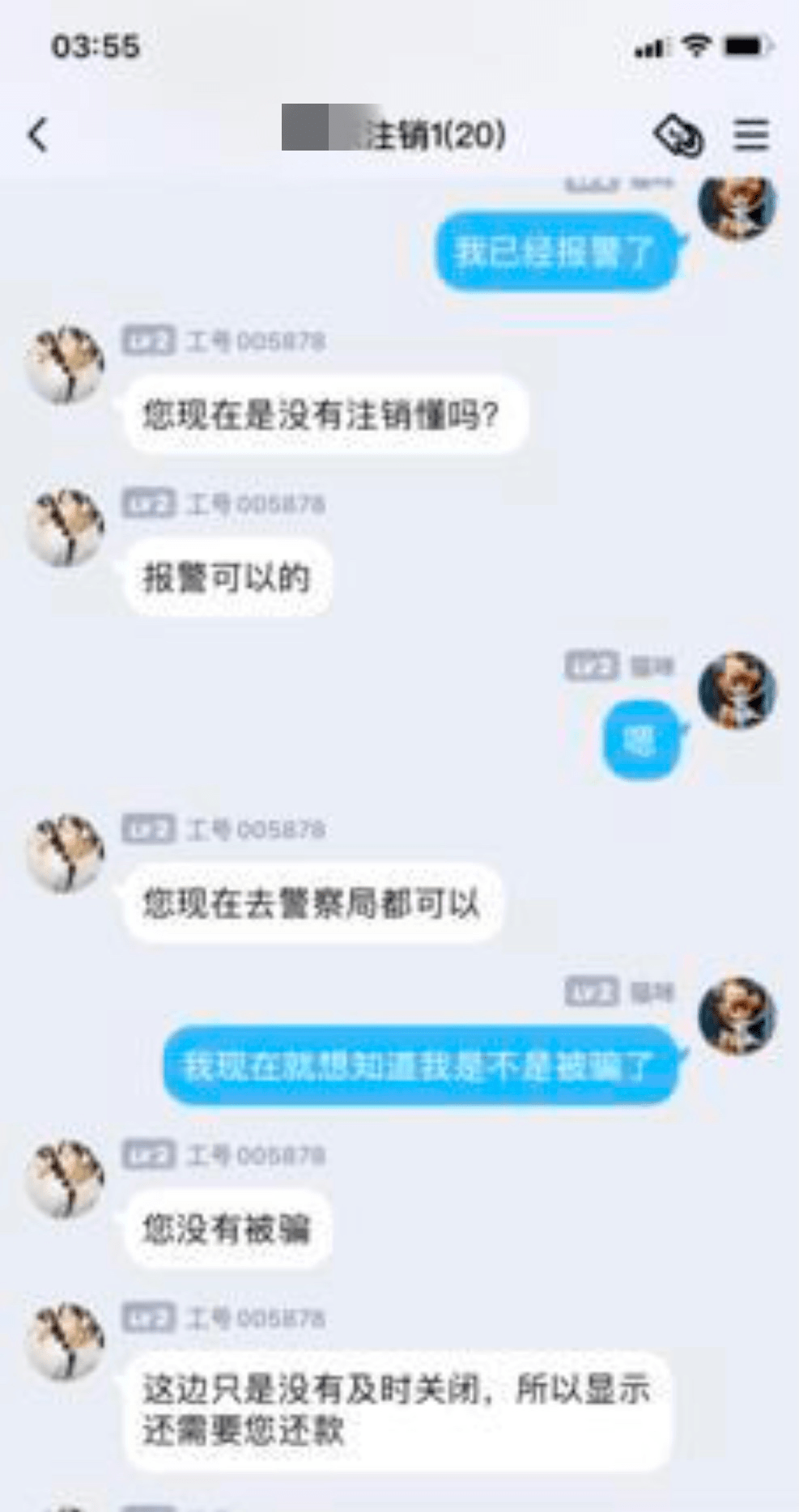The height and width of the screenshot is (1512, 799).
Task: View profile of sender of 您没有被骗
Action: click(66, 1178)
